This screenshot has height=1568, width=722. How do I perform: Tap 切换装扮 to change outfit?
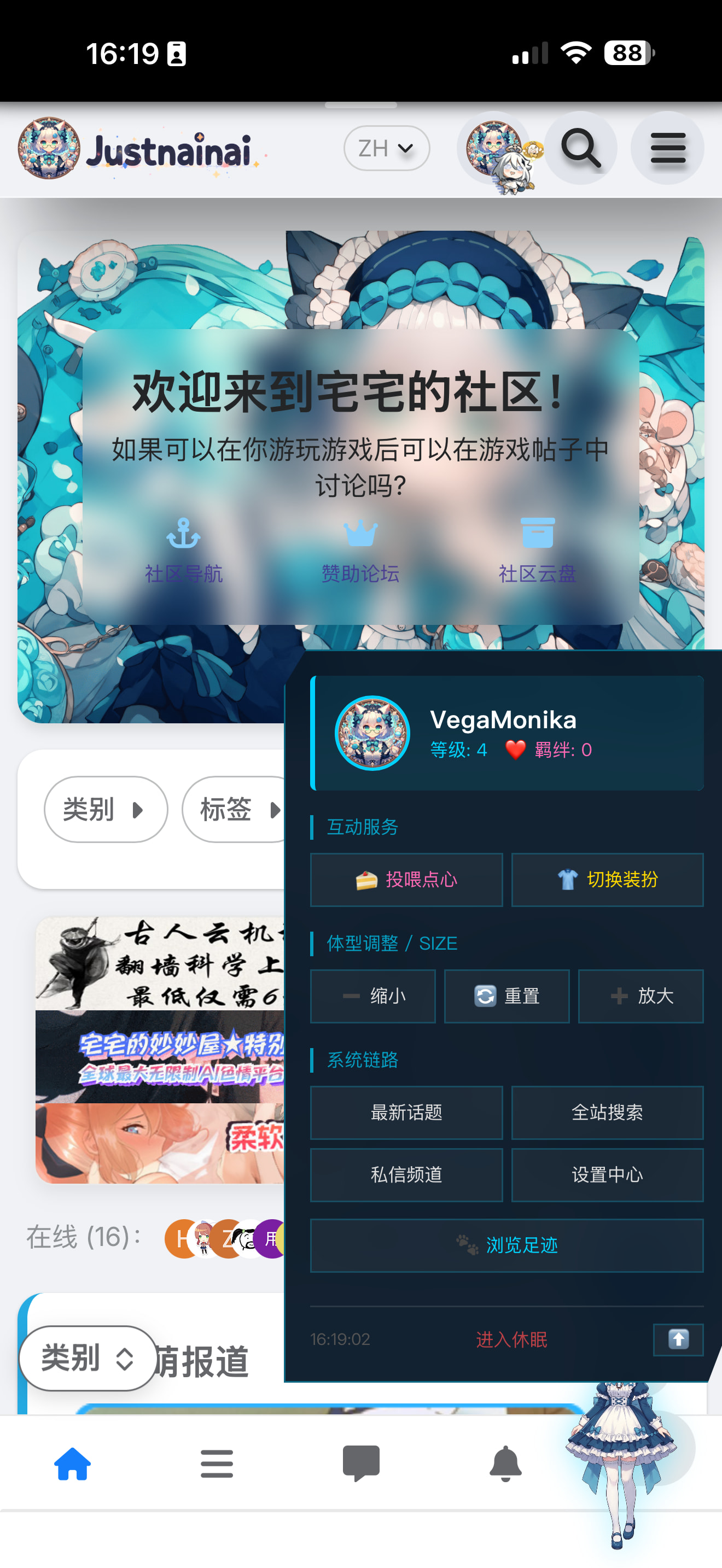click(x=608, y=880)
